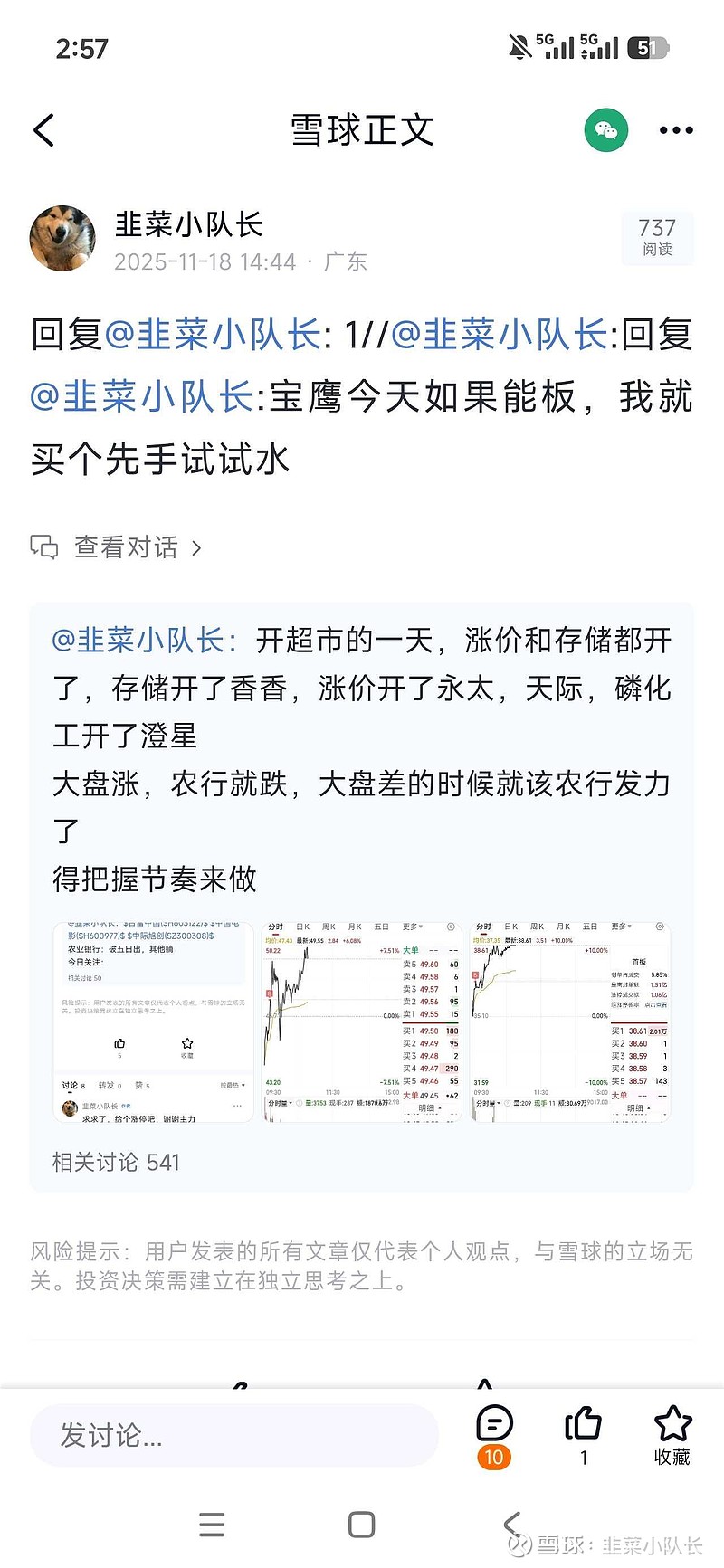The width and height of the screenshot is (724, 1568).
Task: Tap the chevron after 查看对话
Action: coord(195,547)
